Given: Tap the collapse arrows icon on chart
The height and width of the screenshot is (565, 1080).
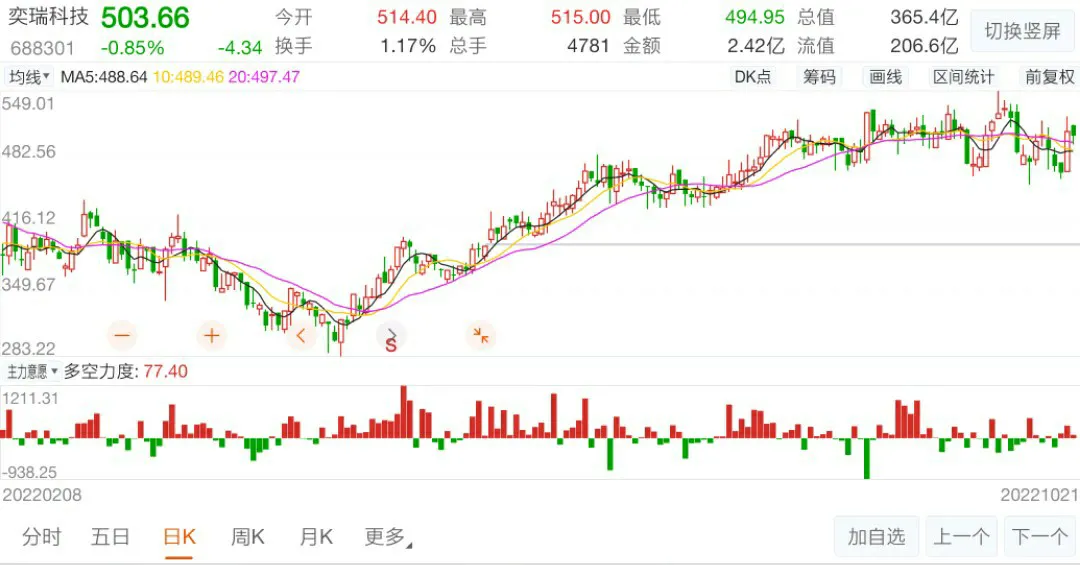Looking at the screenshot, I should pyautogui.click(x=481, y=335).
